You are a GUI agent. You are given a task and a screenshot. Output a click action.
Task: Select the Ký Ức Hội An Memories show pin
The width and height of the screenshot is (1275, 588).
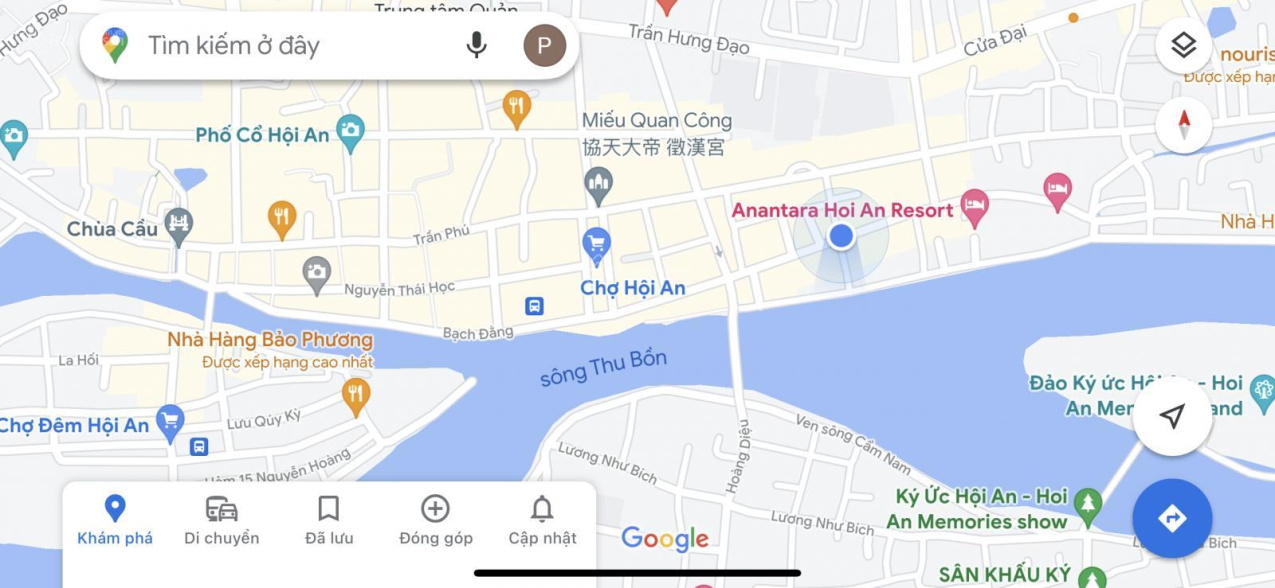pyautogui.click(x=1087, y=507)
